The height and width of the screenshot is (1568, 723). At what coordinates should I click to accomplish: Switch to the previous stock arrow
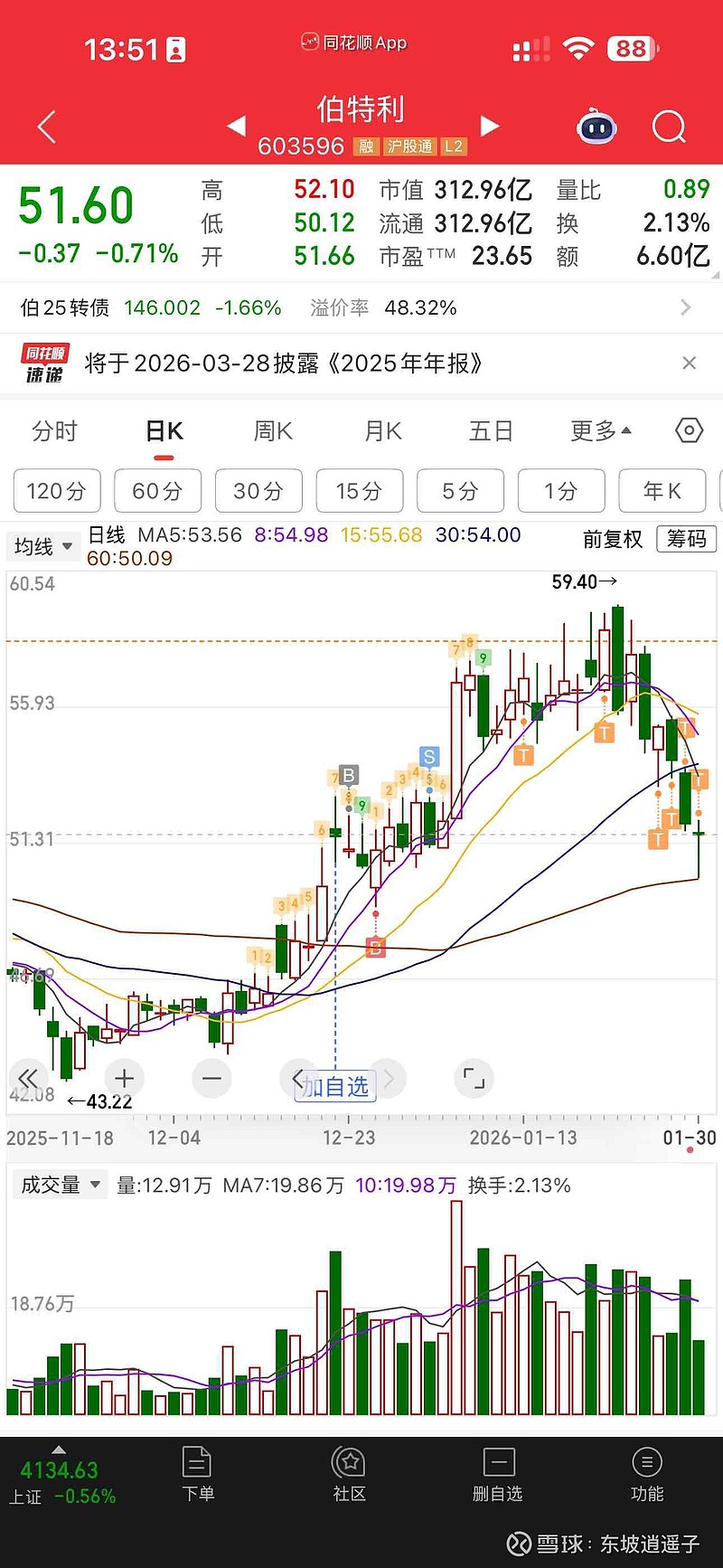click(x=236, y=126)
